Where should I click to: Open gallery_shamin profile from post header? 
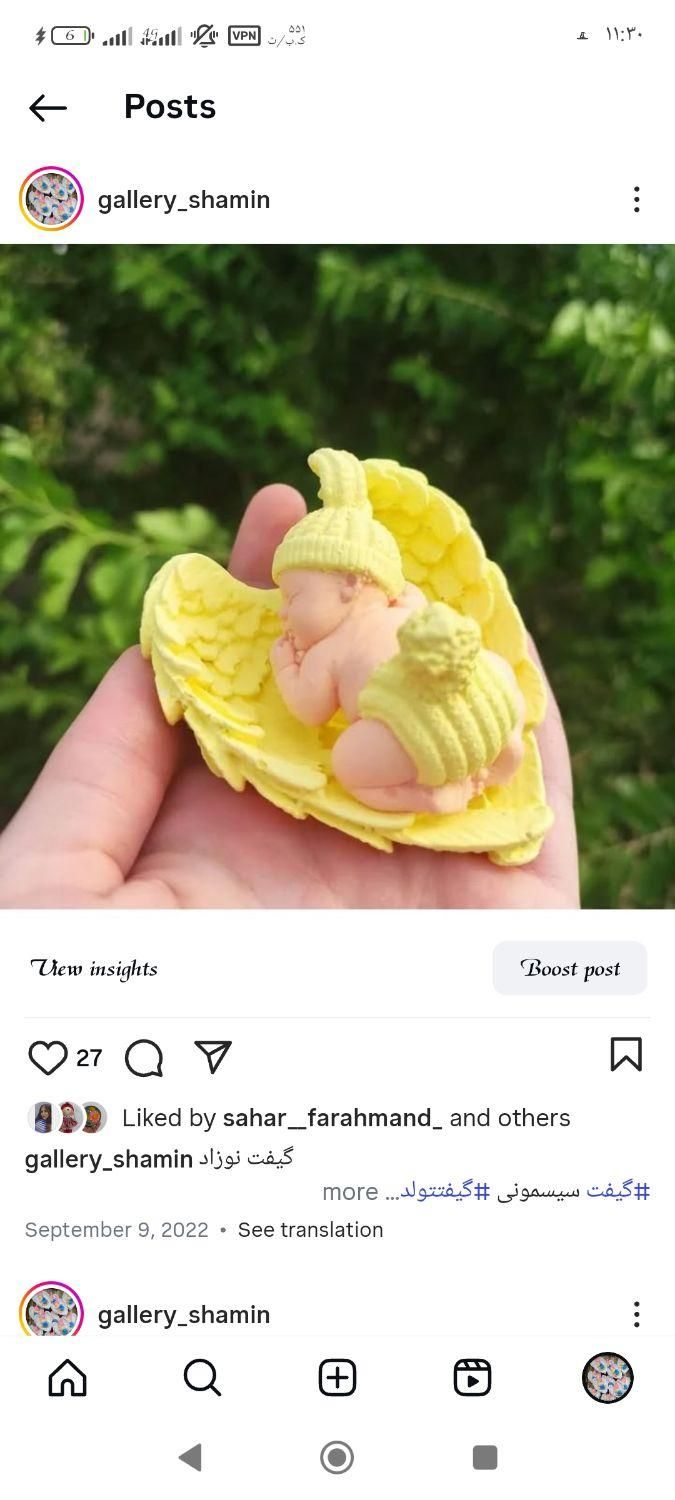click(x=183, y=199)
